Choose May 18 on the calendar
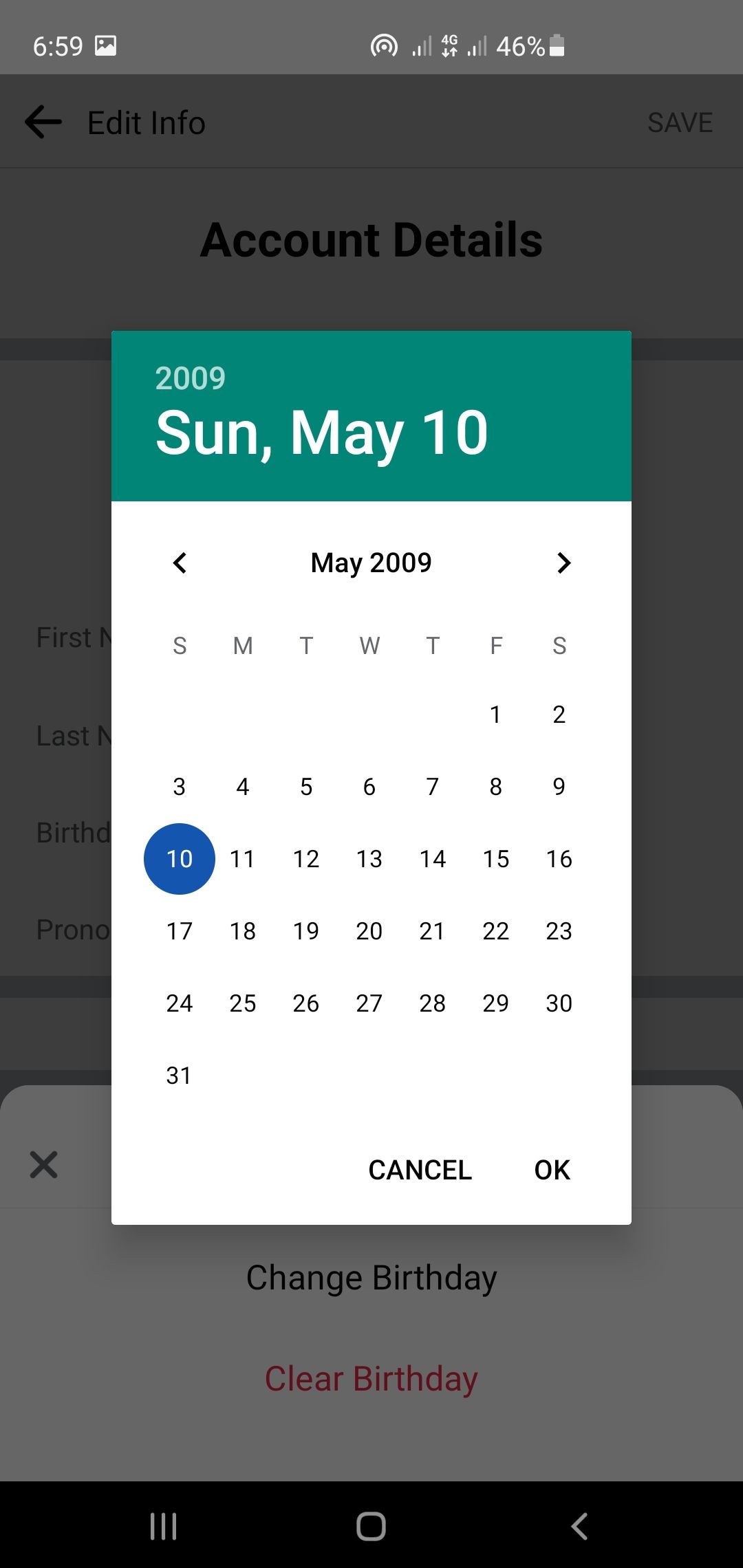743x1568 pixels. [x=243, y=931]
